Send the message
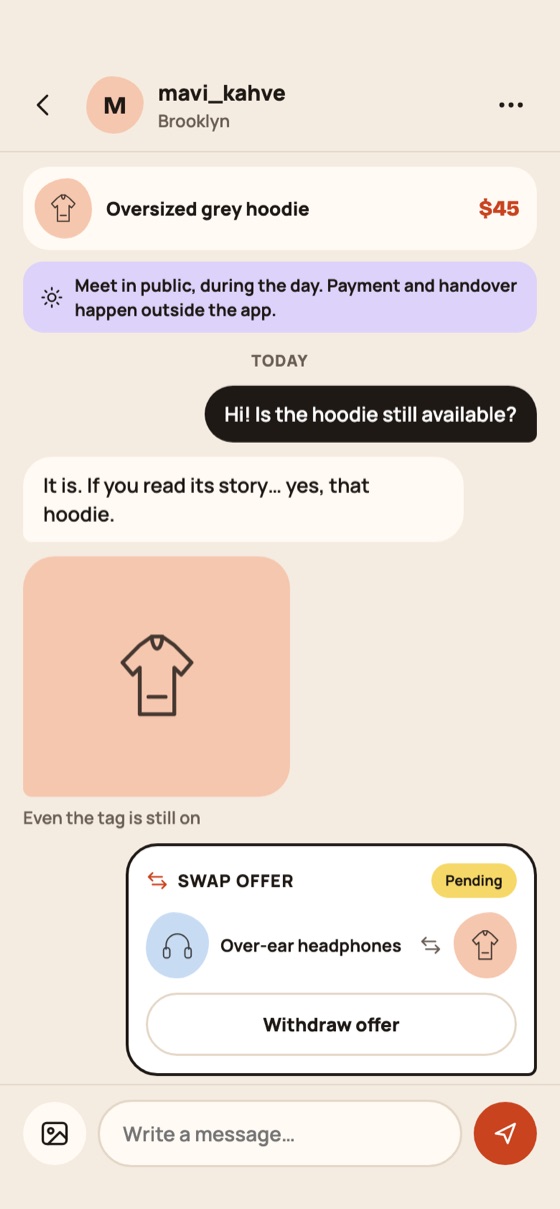Image resolution: width=560 pixels, height=1209 pixels. pyautogui.click(x=505, y=1133)
